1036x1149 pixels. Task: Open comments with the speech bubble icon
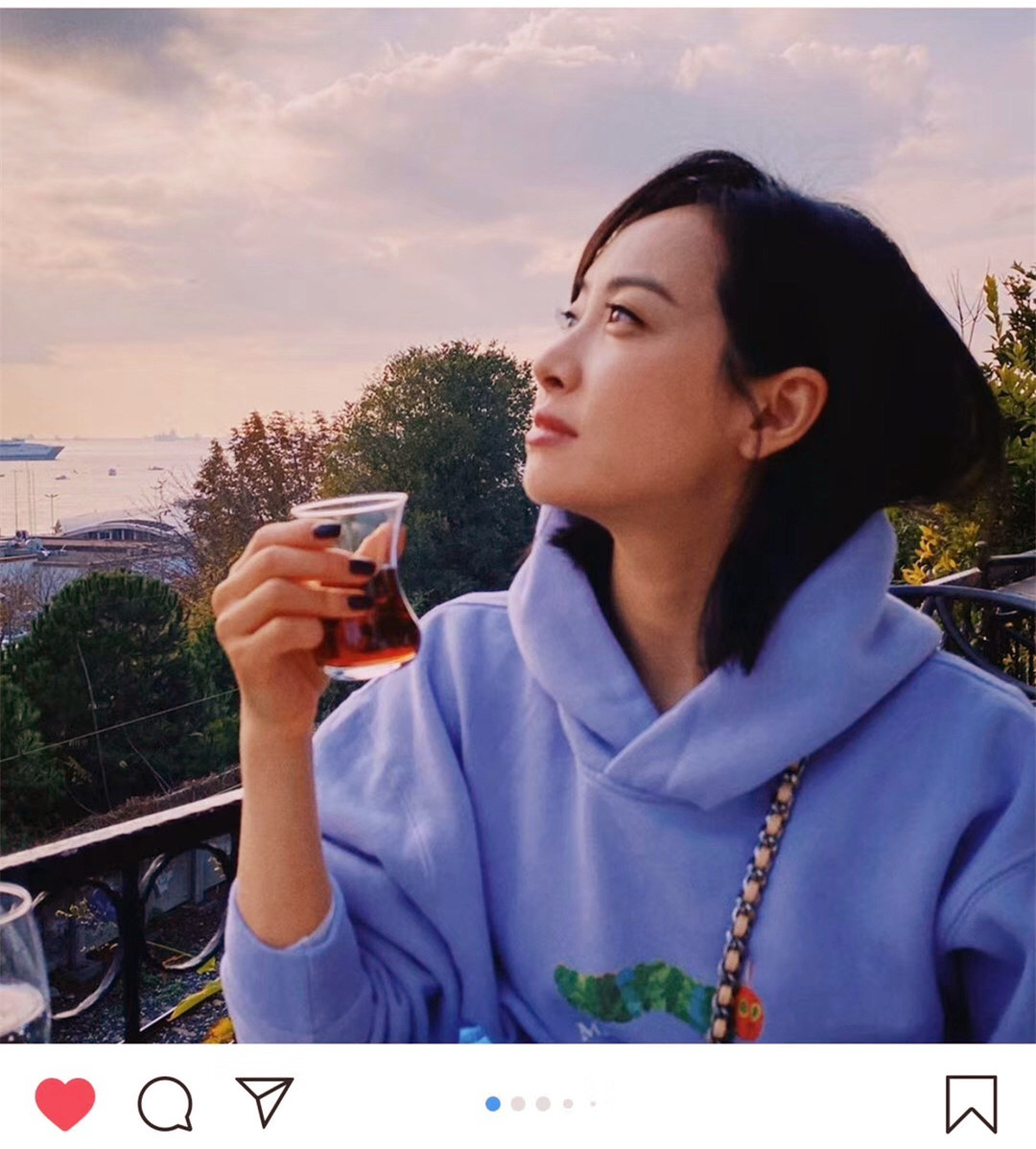tap(165, 1104)
